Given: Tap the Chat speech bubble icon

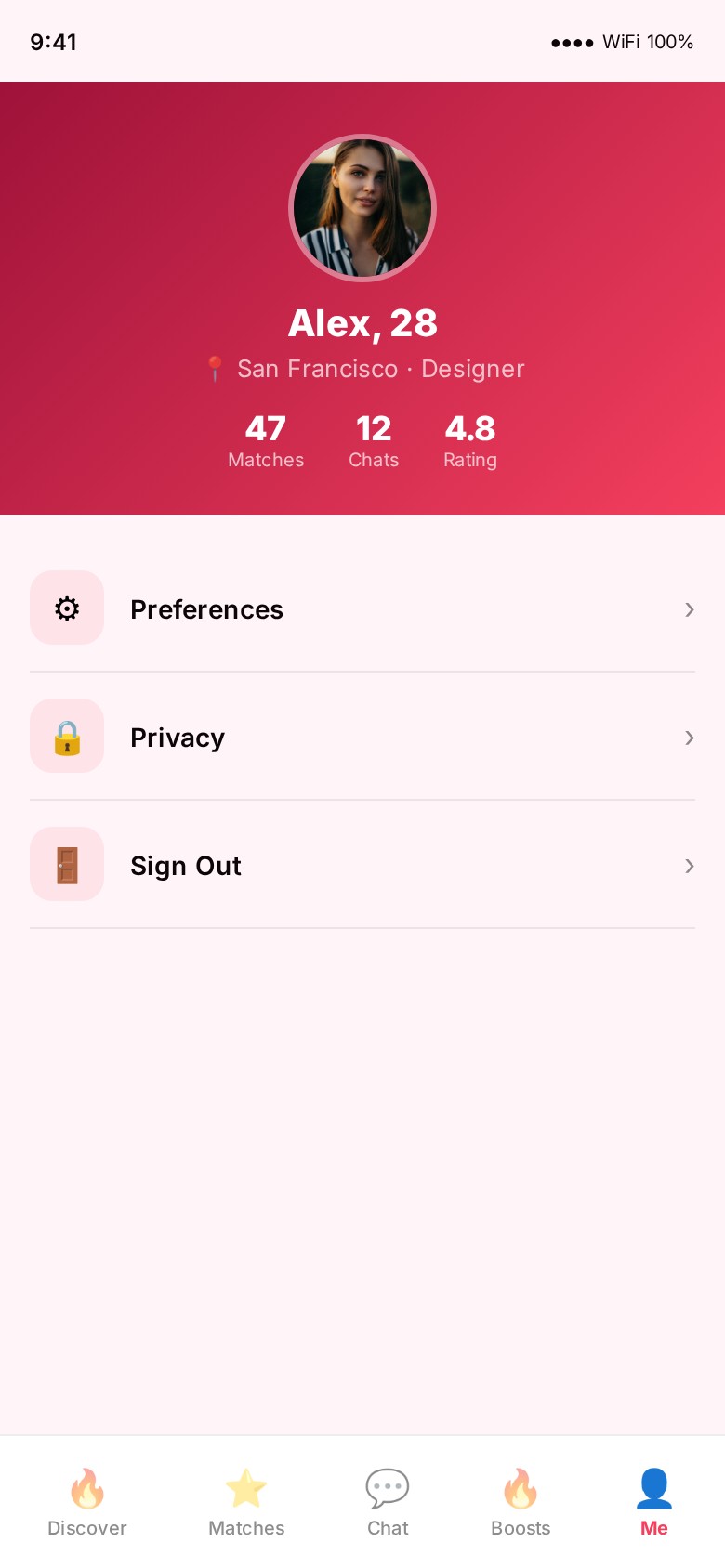Looking at the screenshot, I should [387, 1487].
